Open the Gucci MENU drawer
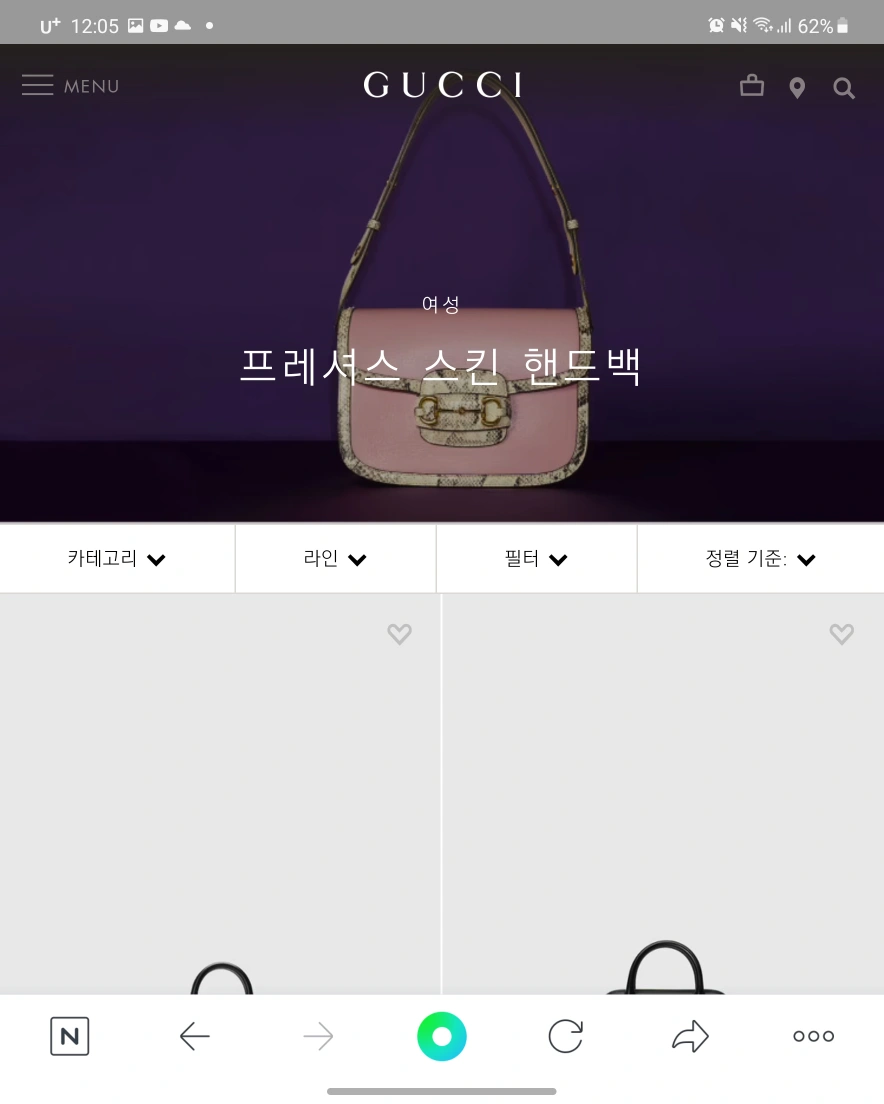 [70, 85]
